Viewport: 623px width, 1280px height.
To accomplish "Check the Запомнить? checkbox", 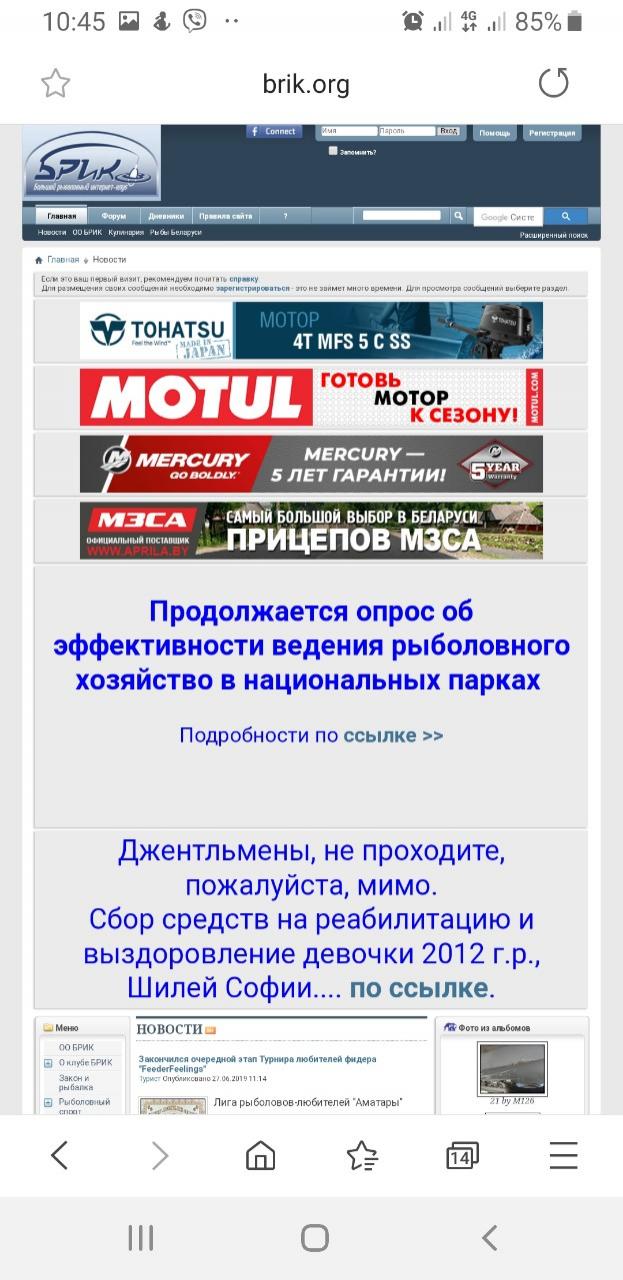I will pos(333,151).
